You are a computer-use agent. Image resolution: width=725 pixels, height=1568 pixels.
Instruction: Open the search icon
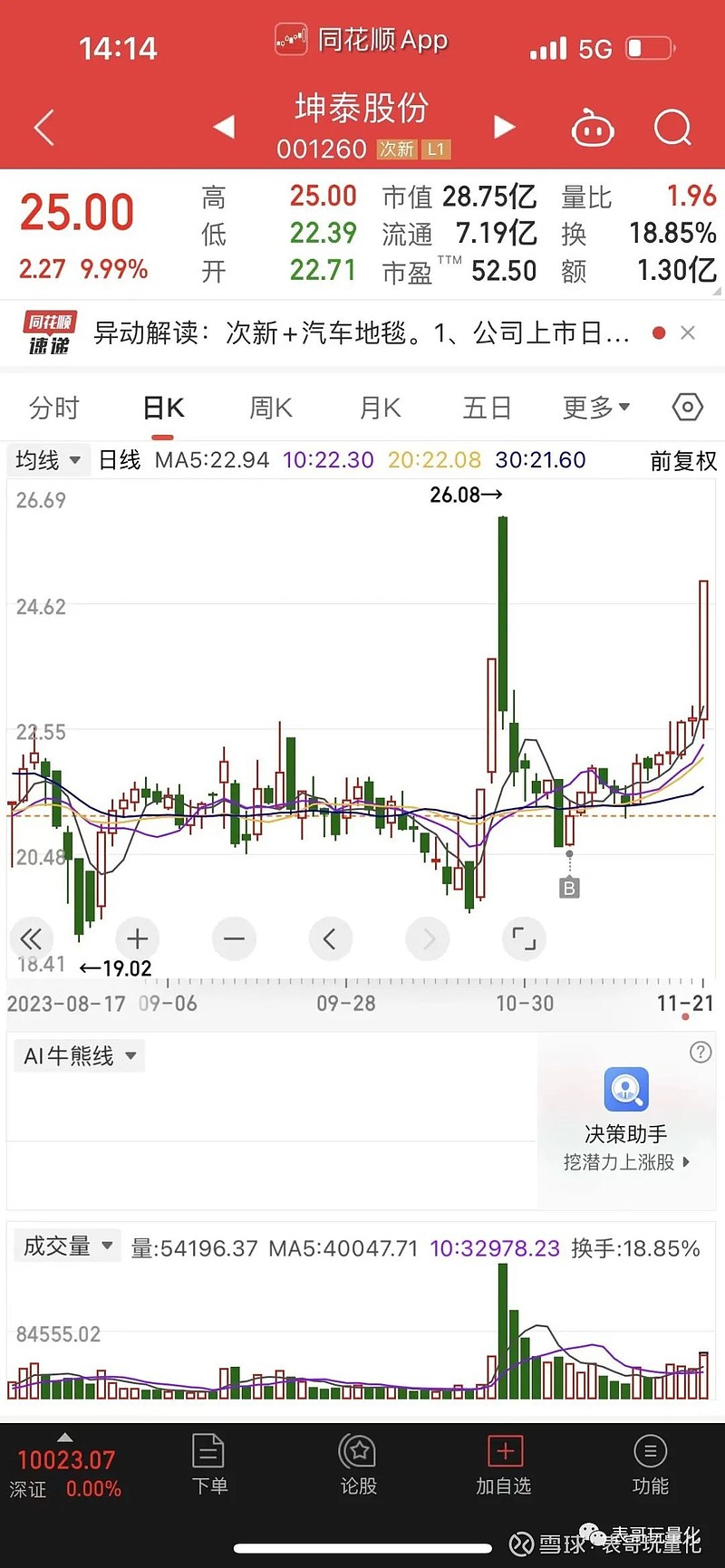coord(672,128)
